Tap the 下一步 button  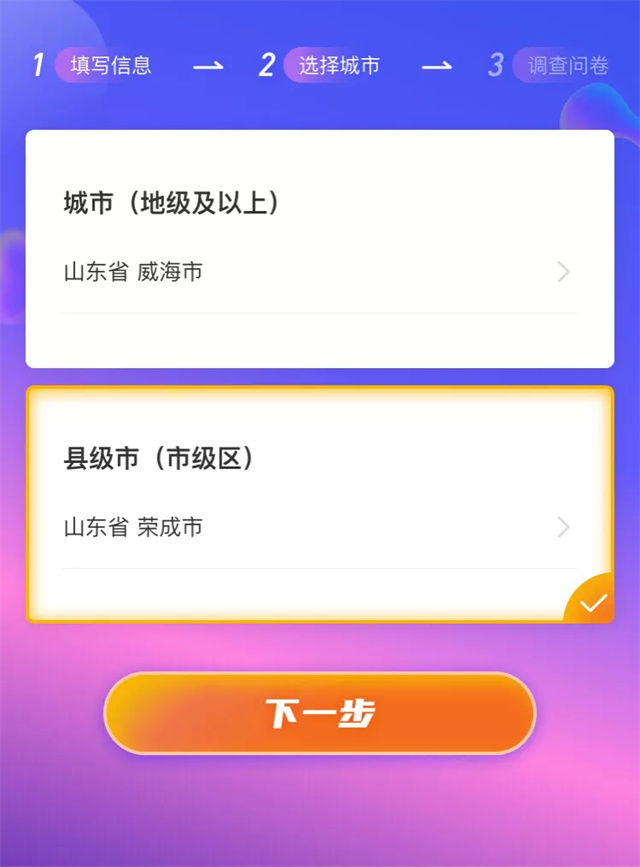pos(320,713)
